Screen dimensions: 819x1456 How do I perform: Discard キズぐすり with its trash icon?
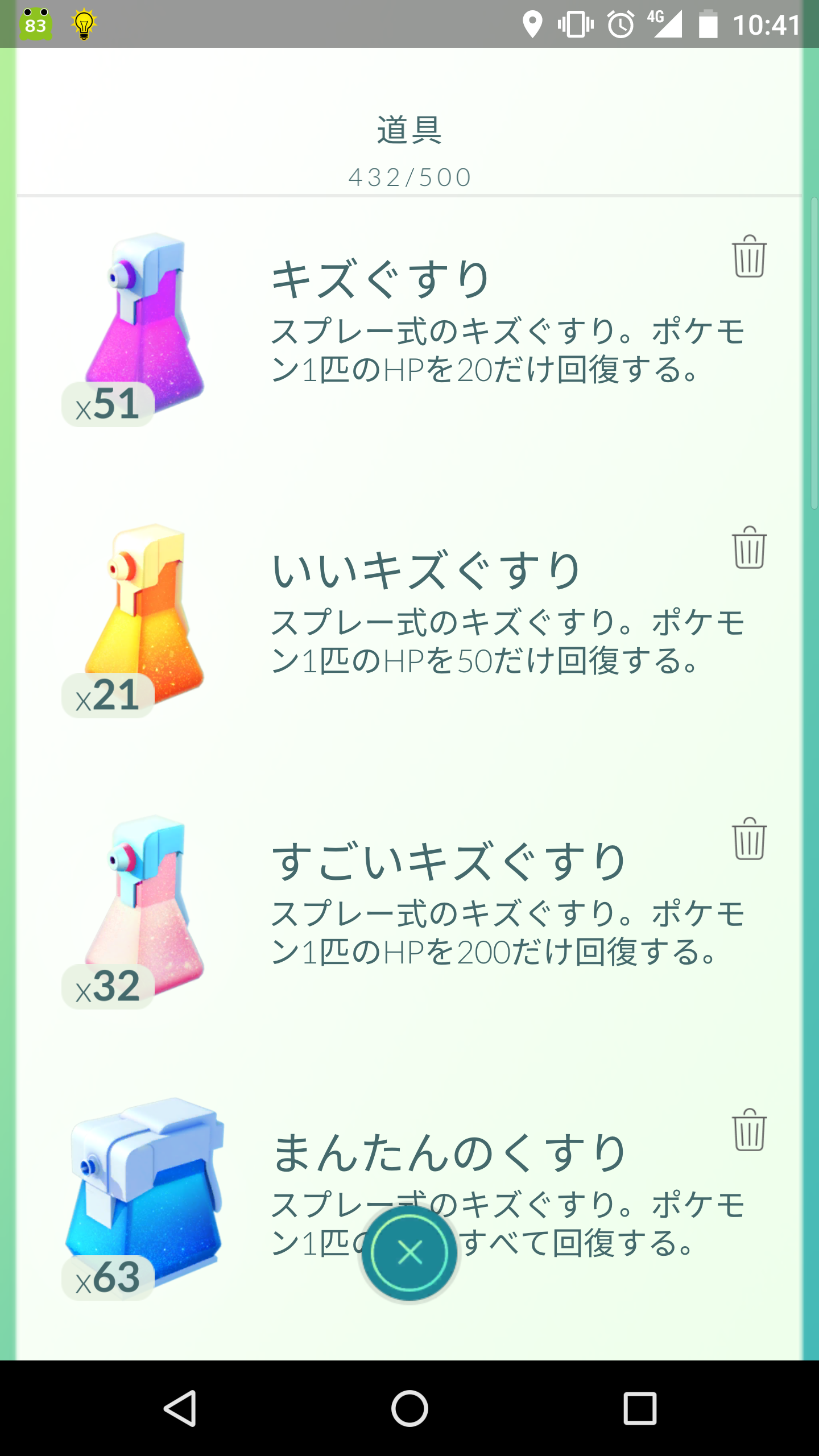point(749,256)
